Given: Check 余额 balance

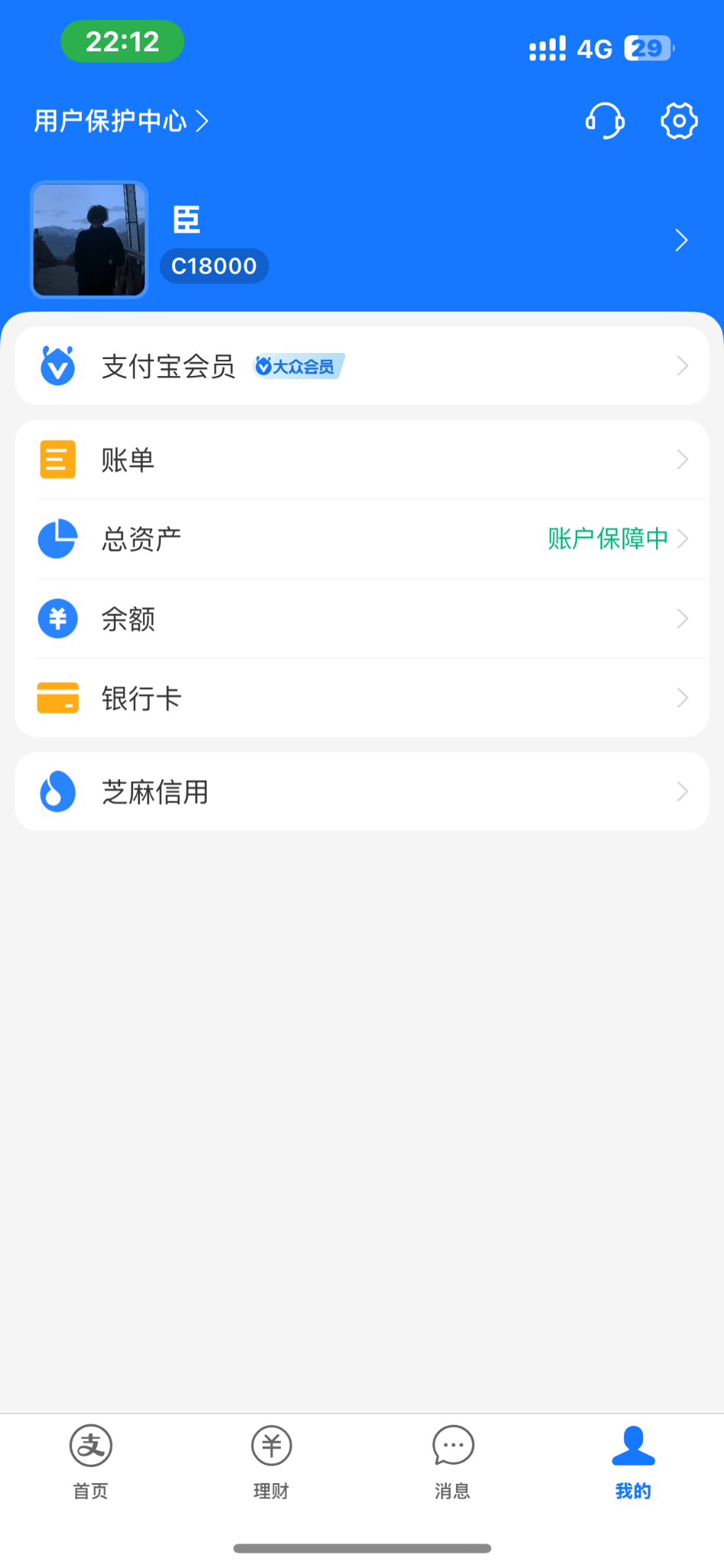Looking at the screenshot, I should pos(361,619).
